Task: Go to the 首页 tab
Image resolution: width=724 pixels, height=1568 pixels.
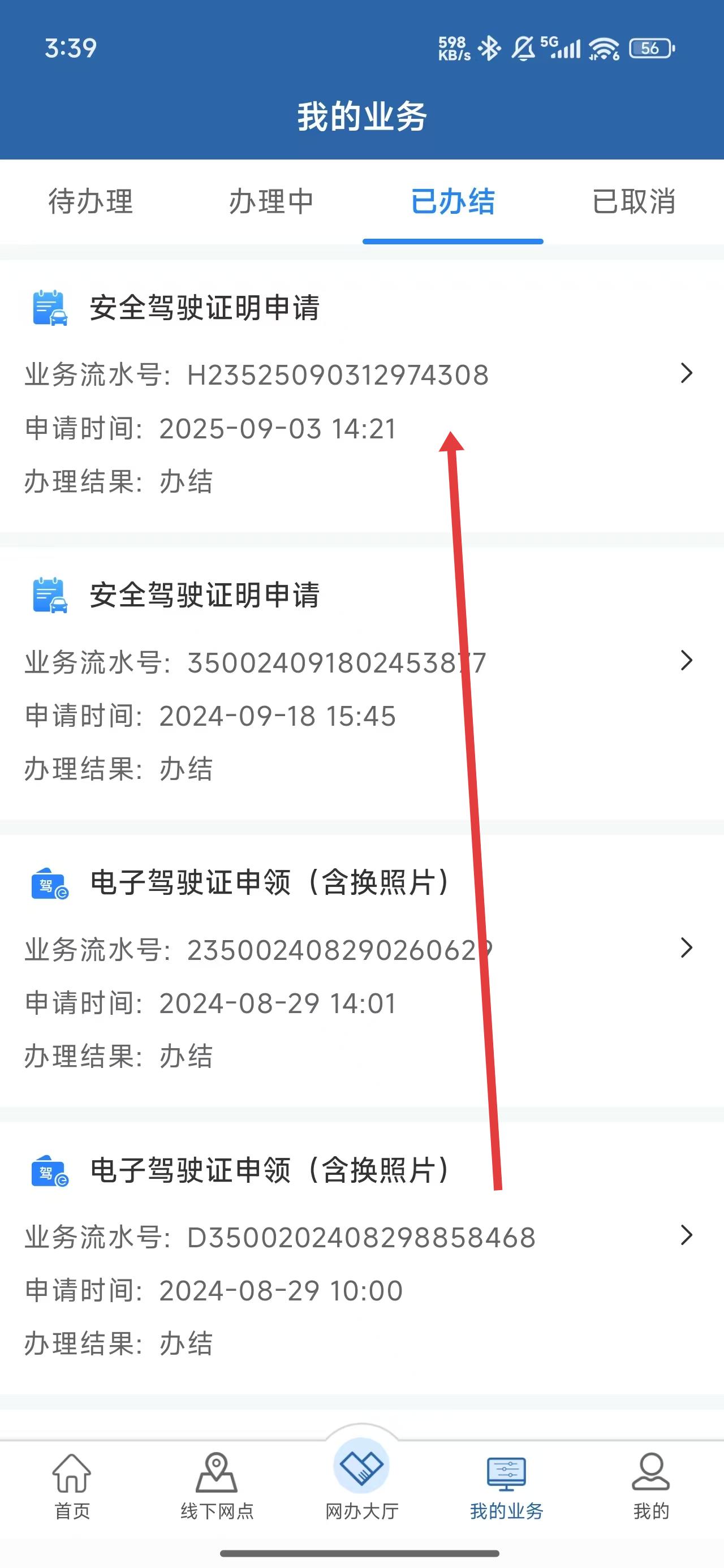Action: click(x=72, y=1487)
